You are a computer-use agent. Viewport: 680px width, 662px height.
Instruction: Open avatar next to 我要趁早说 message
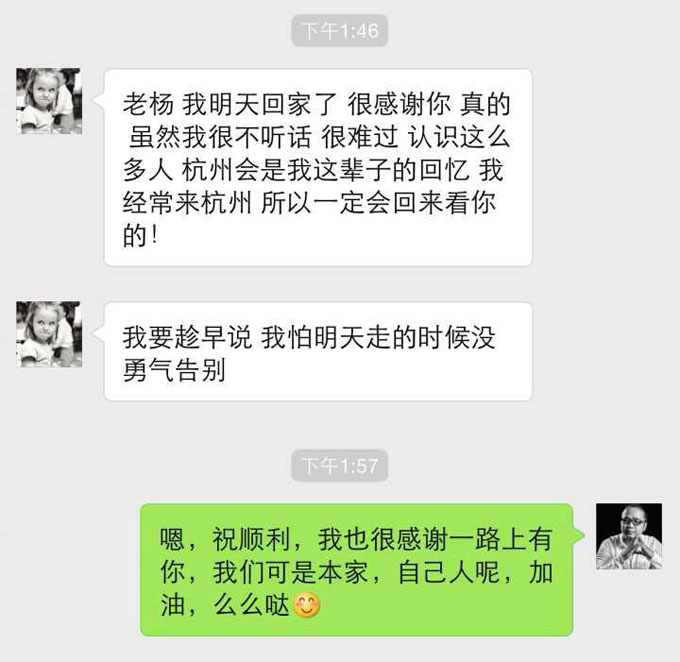(x=49, y=334)
